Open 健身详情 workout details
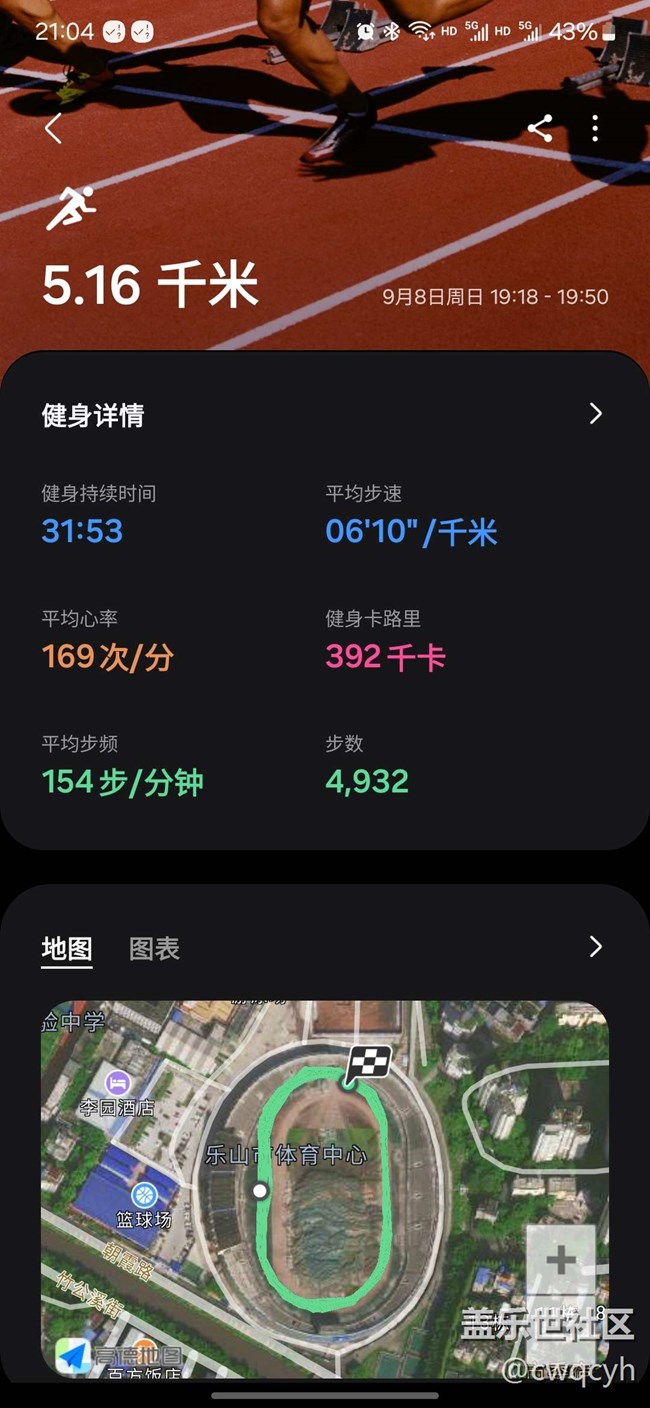 [324, 414]
